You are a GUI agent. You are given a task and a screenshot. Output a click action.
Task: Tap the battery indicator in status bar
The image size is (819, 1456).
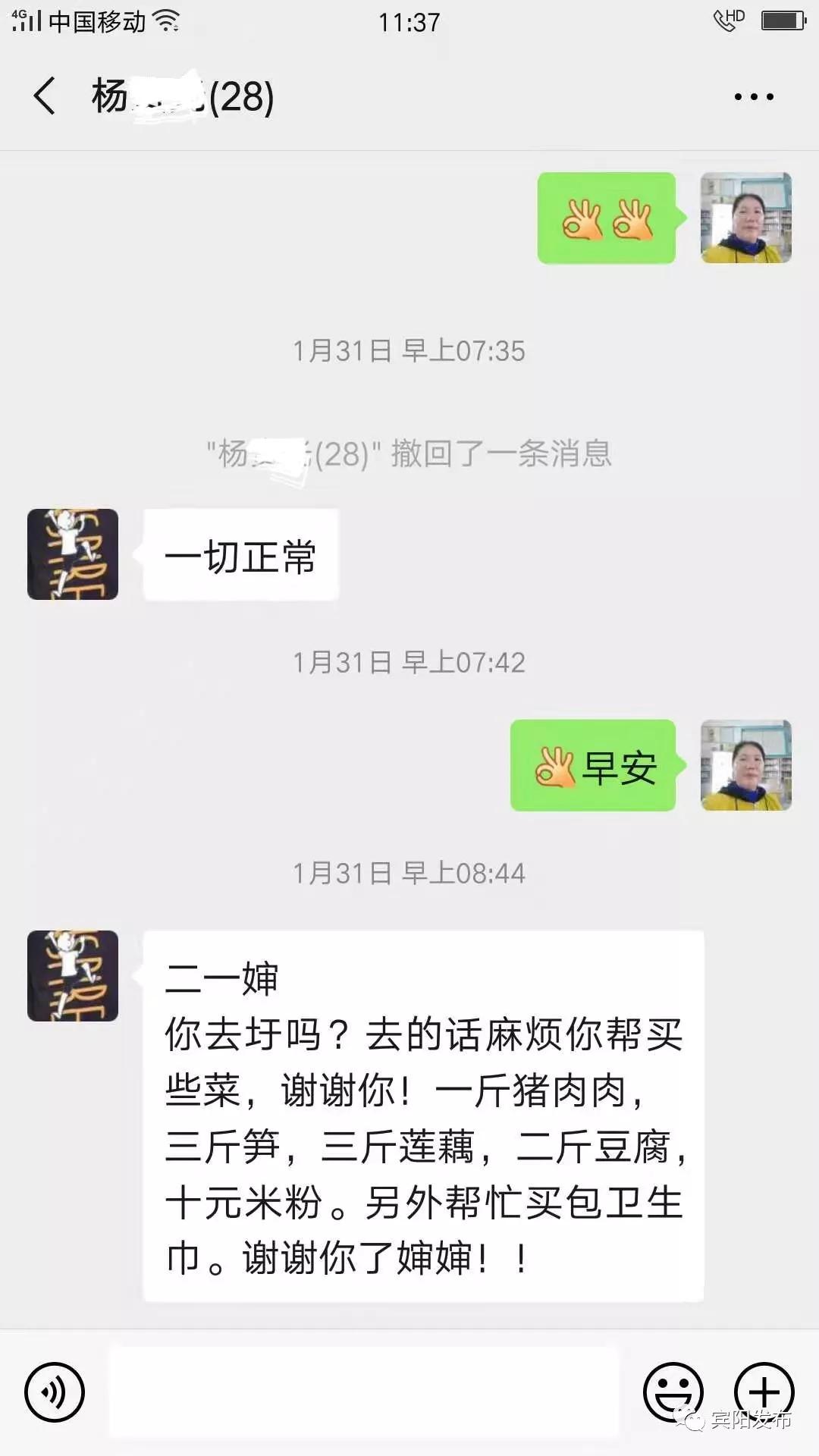tap(781, 19)
